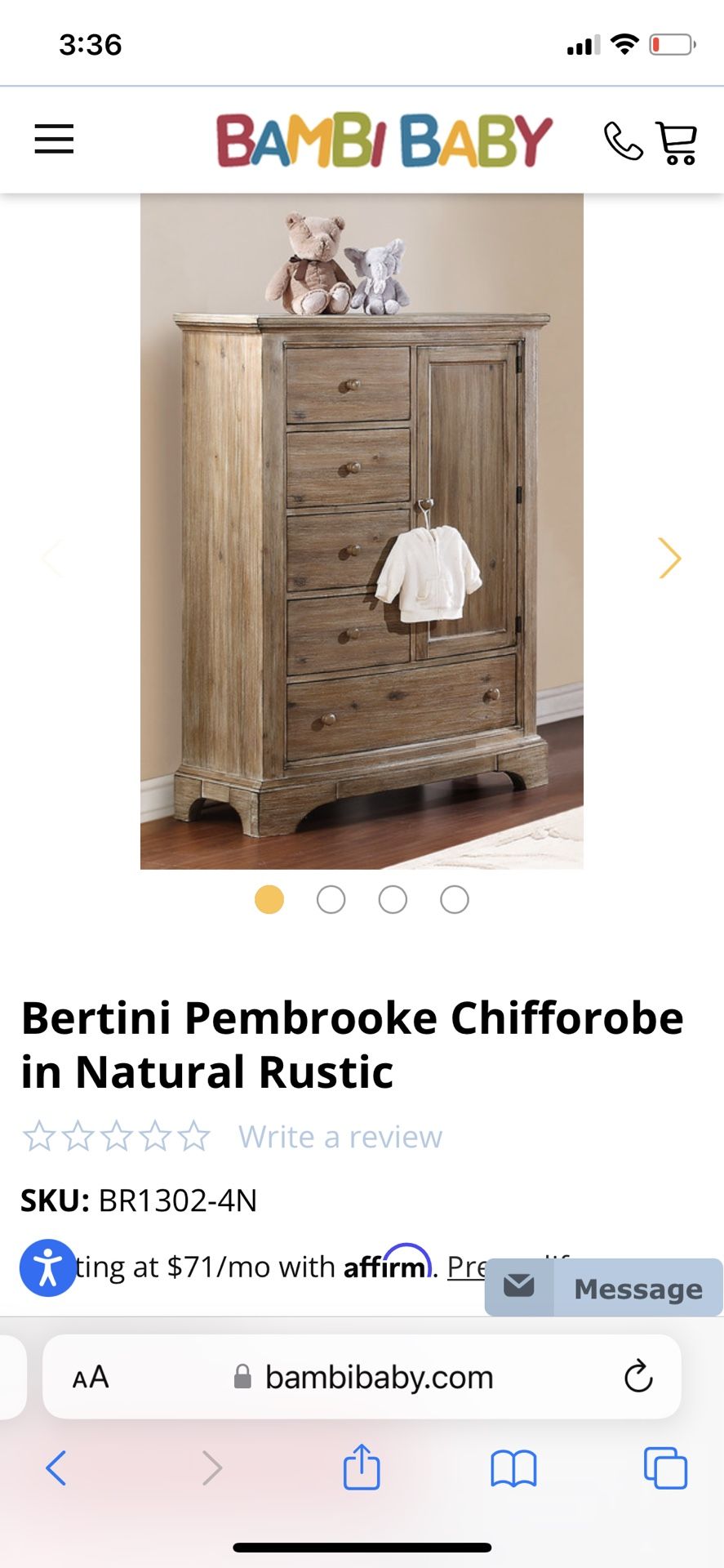Open the Safari tab switcher

[x=666, y=1466]
